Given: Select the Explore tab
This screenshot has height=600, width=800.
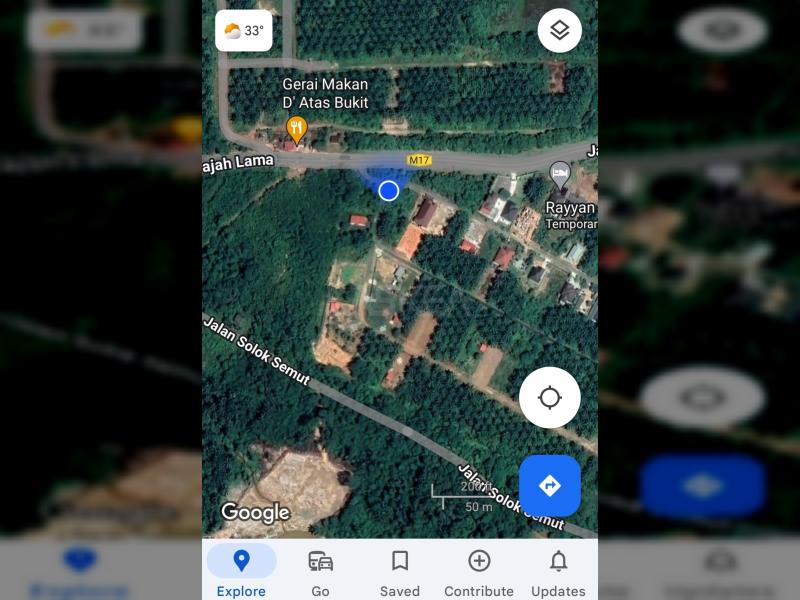Looking at the screenshot, I should pos(241,570).
